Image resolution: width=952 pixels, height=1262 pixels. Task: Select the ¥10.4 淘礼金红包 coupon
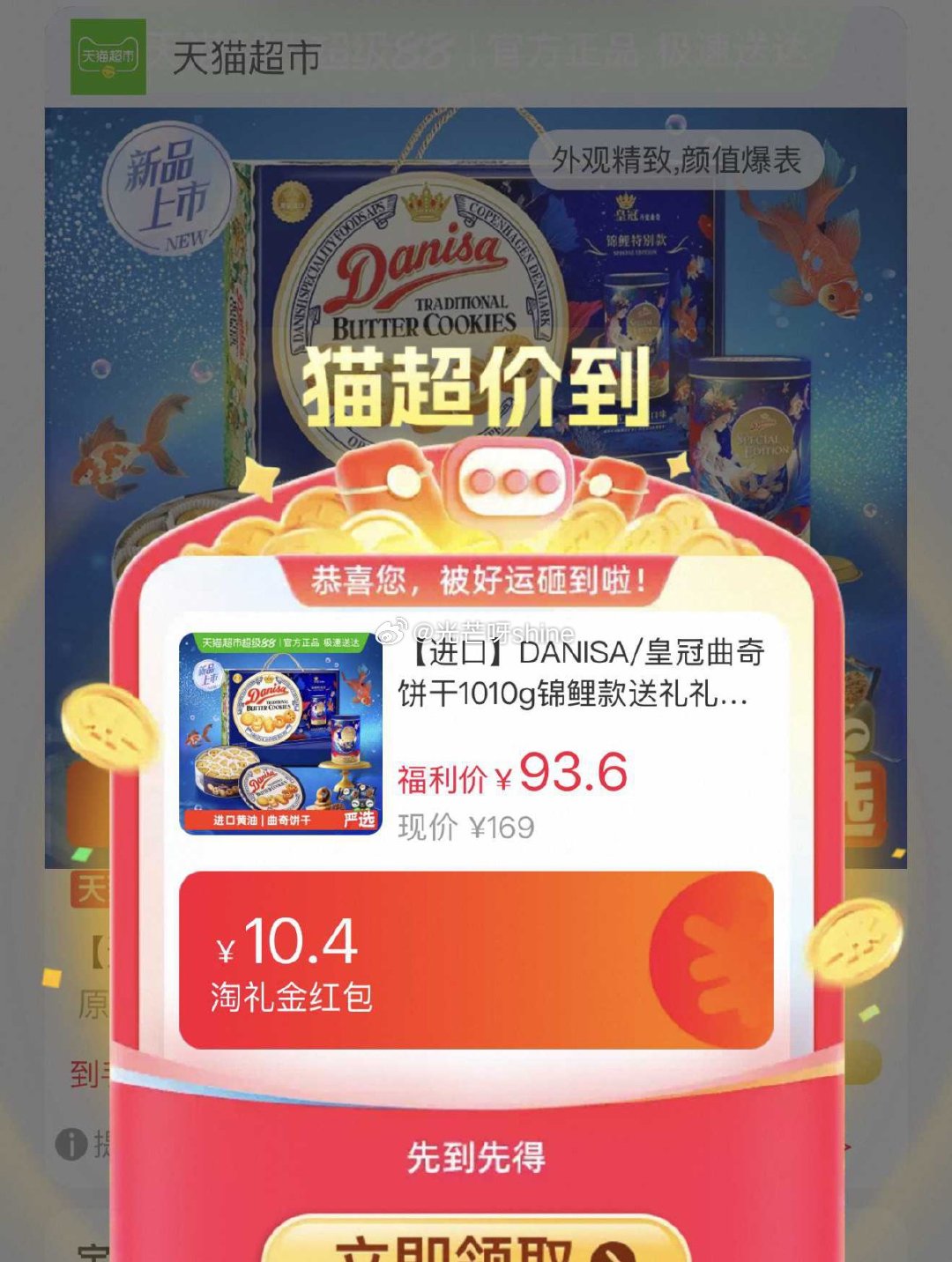pos(476,960)
